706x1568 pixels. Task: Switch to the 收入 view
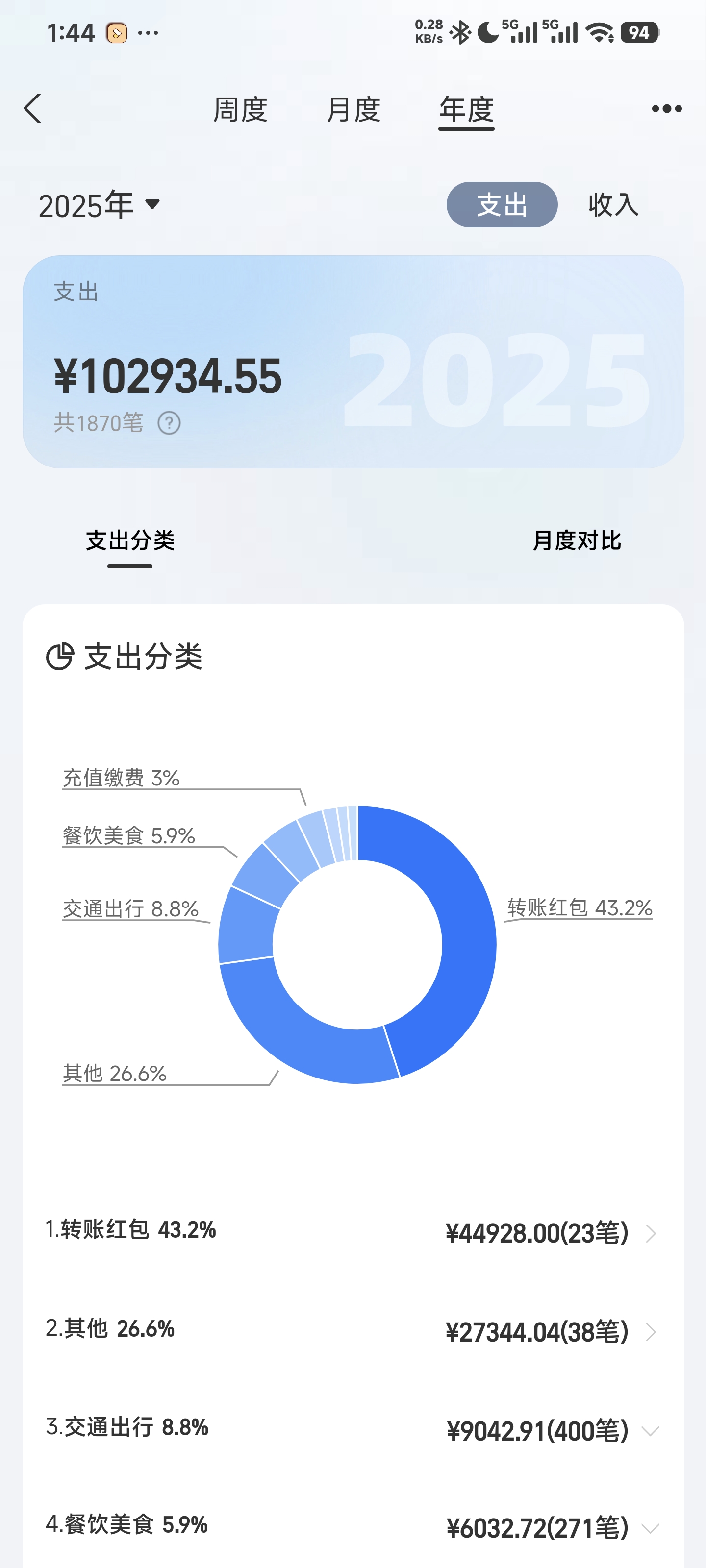[613, 204]
